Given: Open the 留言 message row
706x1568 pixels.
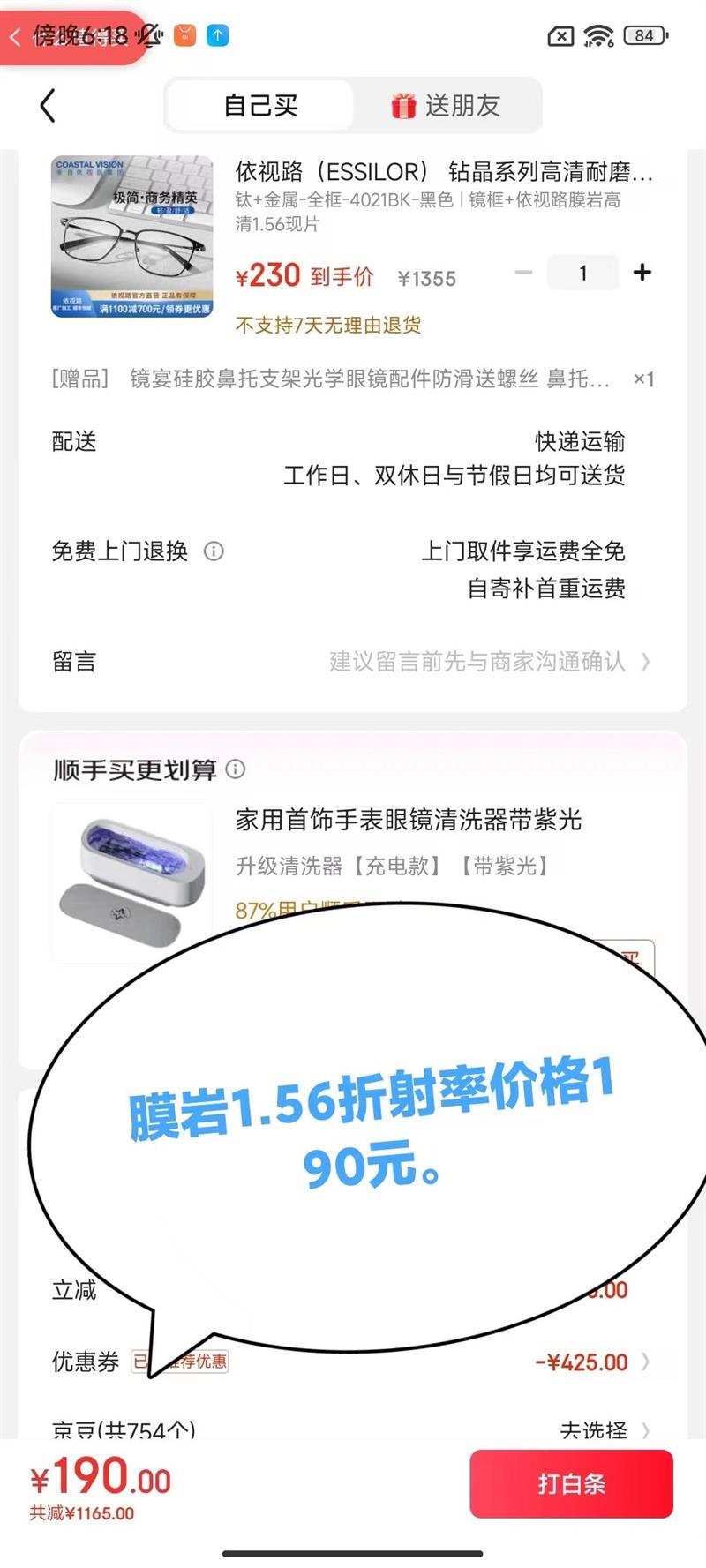Looking at the screenshot, I should click(x=353, y=662).
